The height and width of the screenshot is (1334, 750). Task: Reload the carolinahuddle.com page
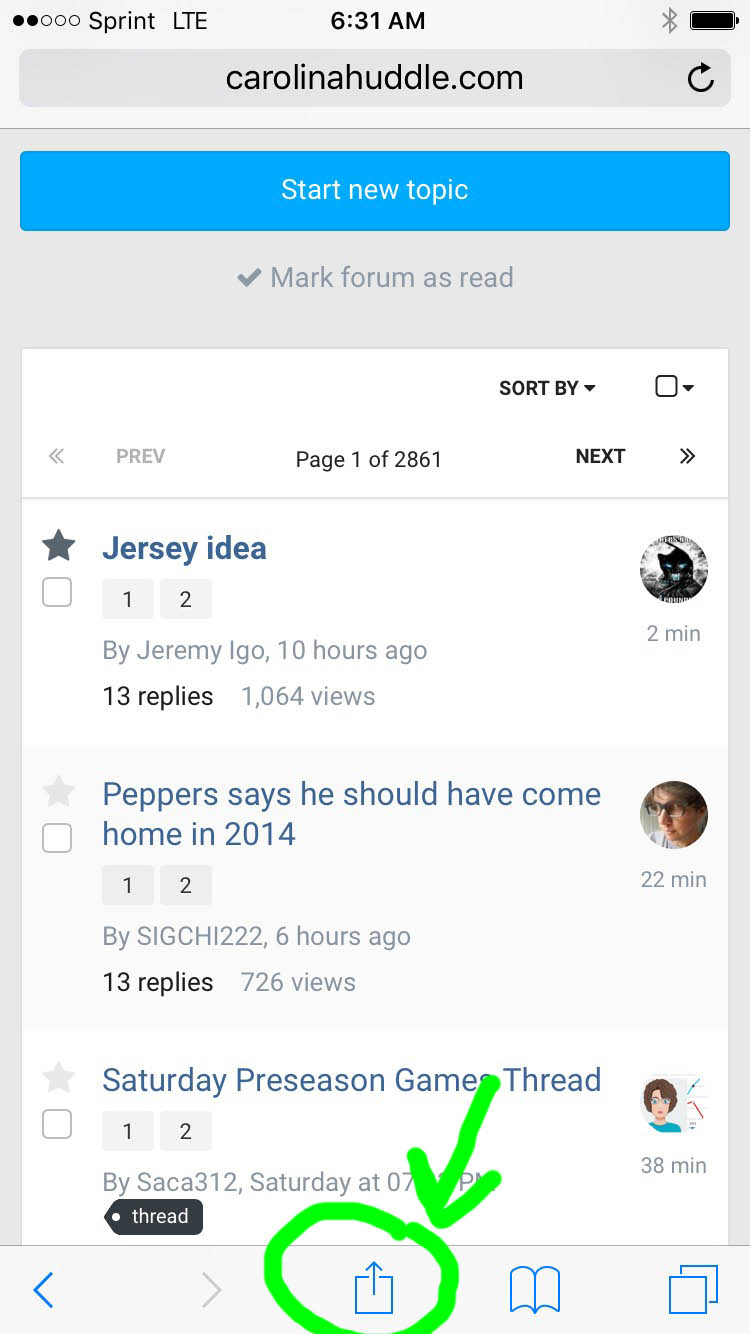tap(700, 78)
